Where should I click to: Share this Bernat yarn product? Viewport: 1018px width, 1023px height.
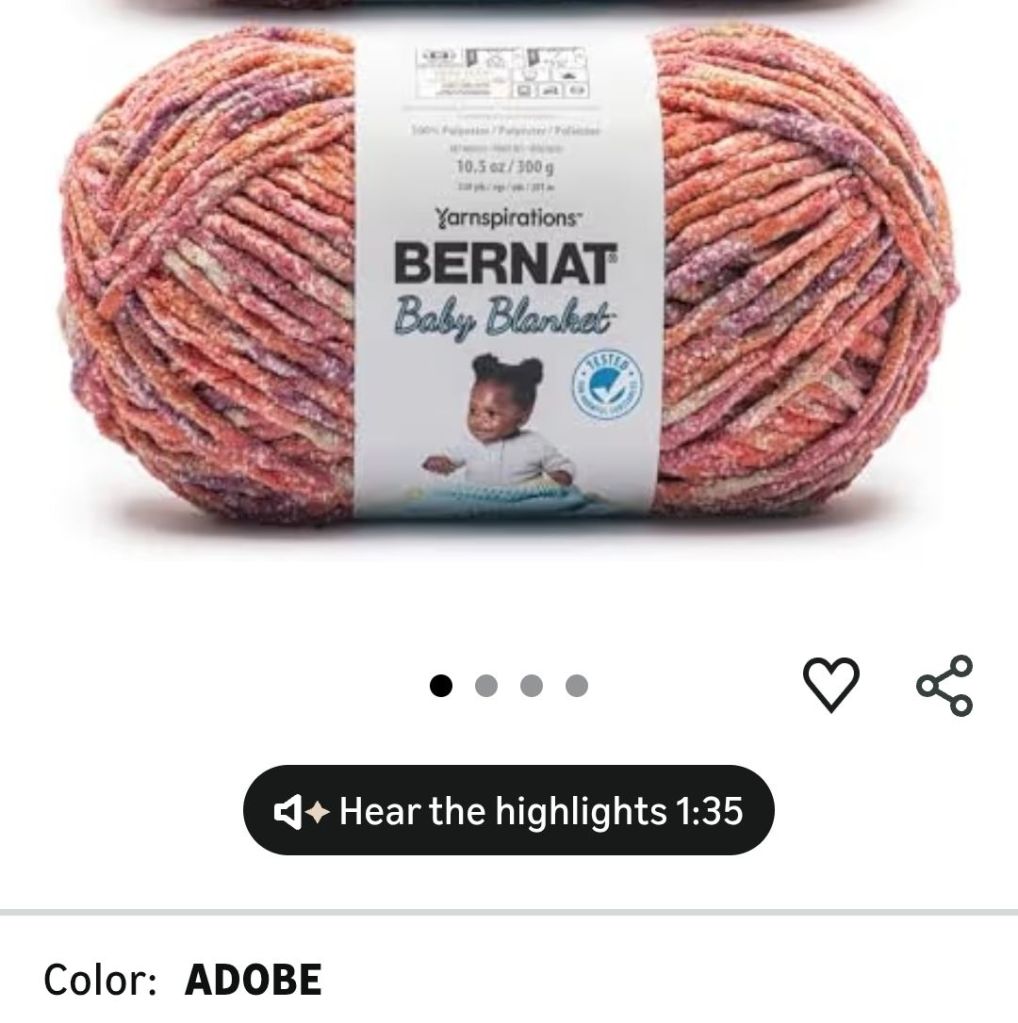pyautogui.click(x=945, y=685)
